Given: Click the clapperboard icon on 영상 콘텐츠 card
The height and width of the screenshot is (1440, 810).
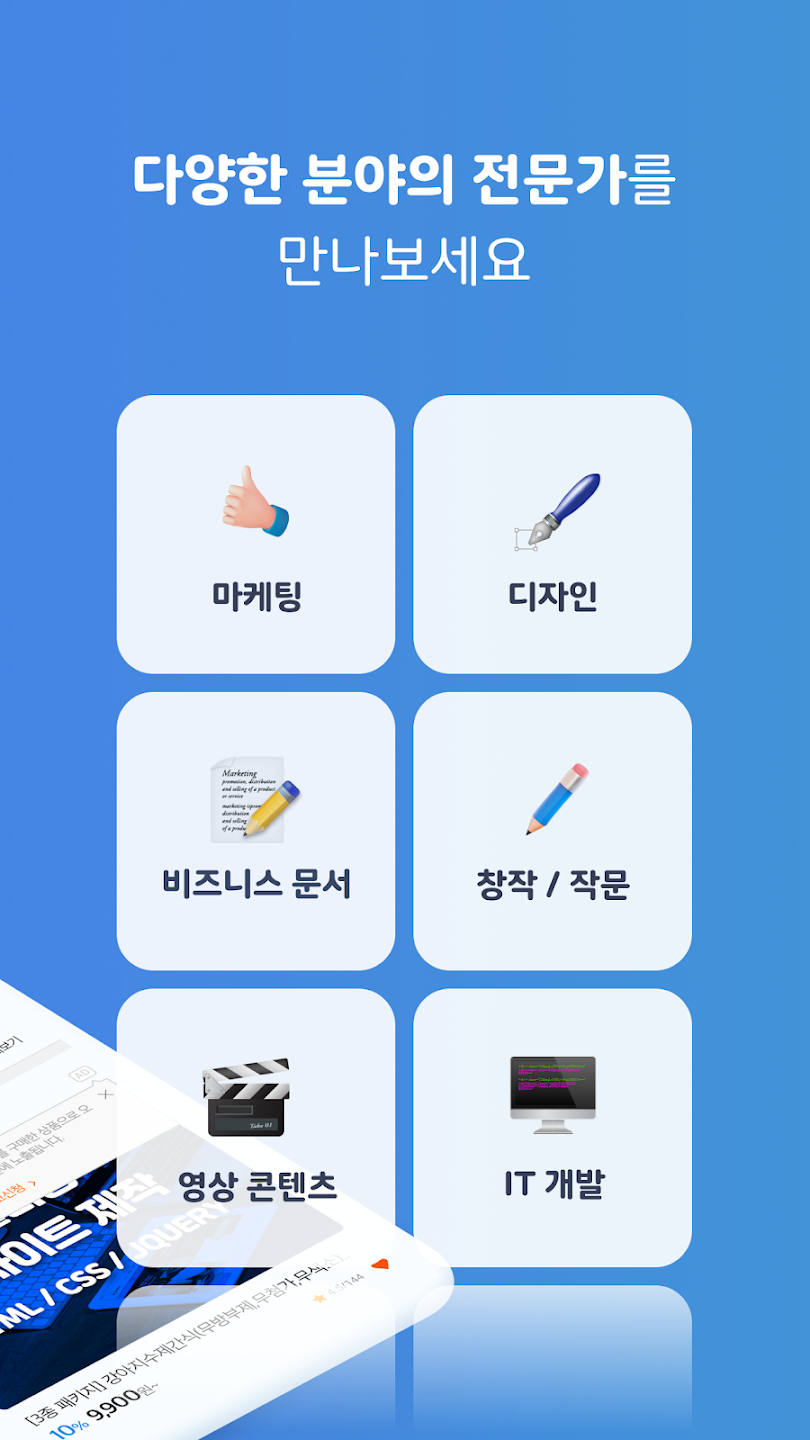Looking at the screenshot, I should click(x=245, y=1097).
